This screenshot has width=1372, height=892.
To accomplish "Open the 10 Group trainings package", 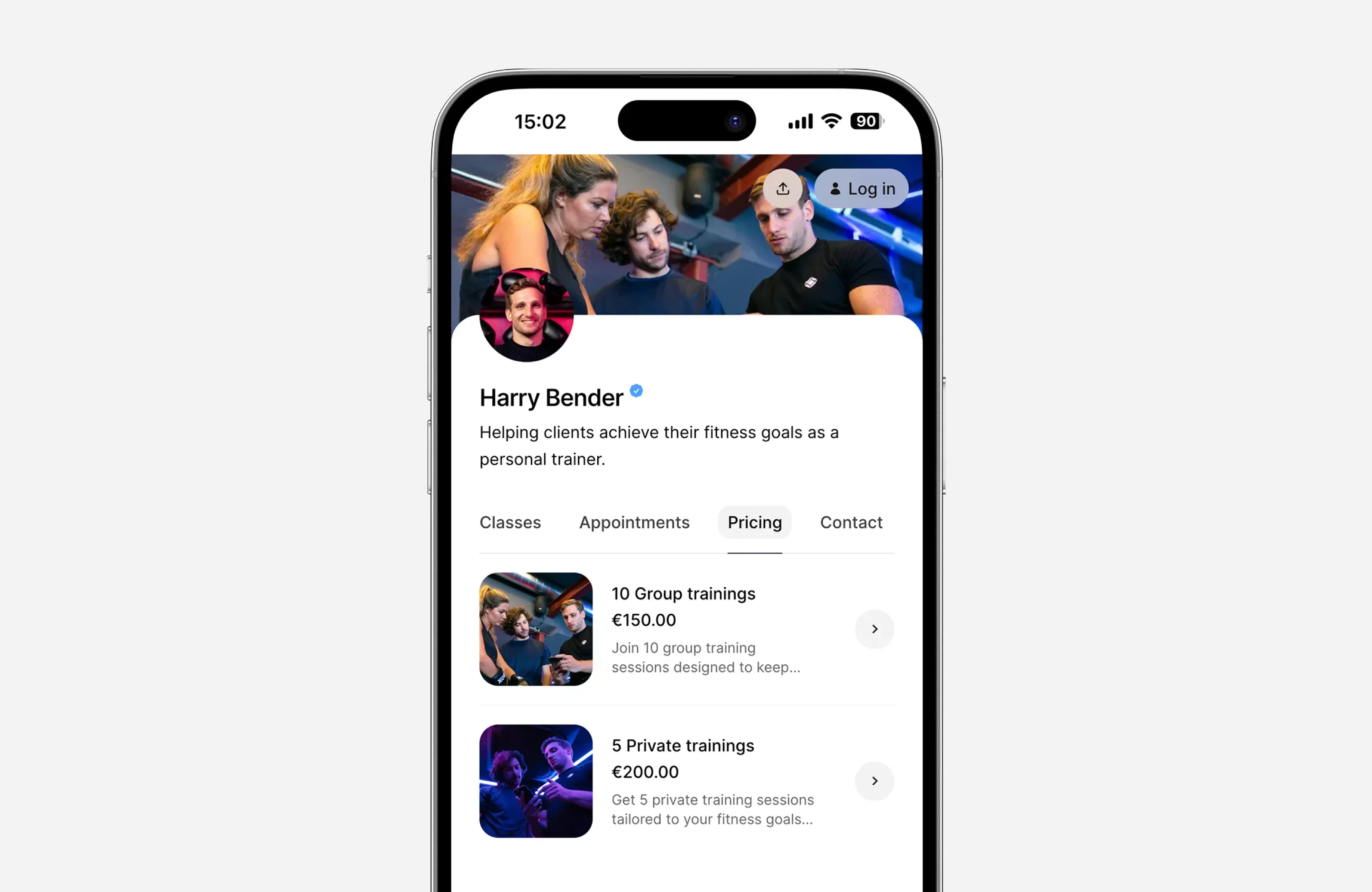I will point(874,629).
